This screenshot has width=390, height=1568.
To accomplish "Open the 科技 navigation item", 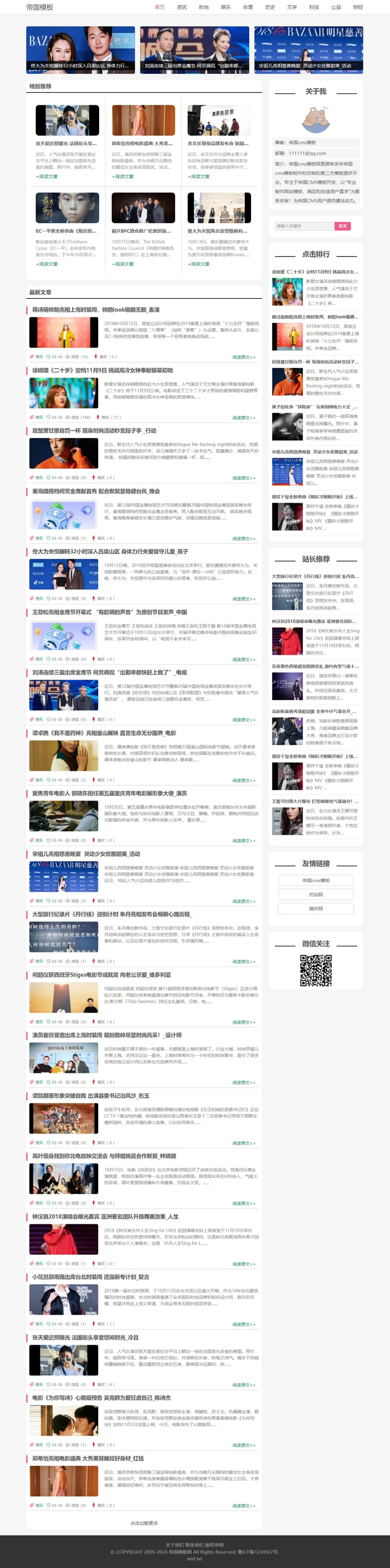I will pyautogui.click(x=314, y=7).
